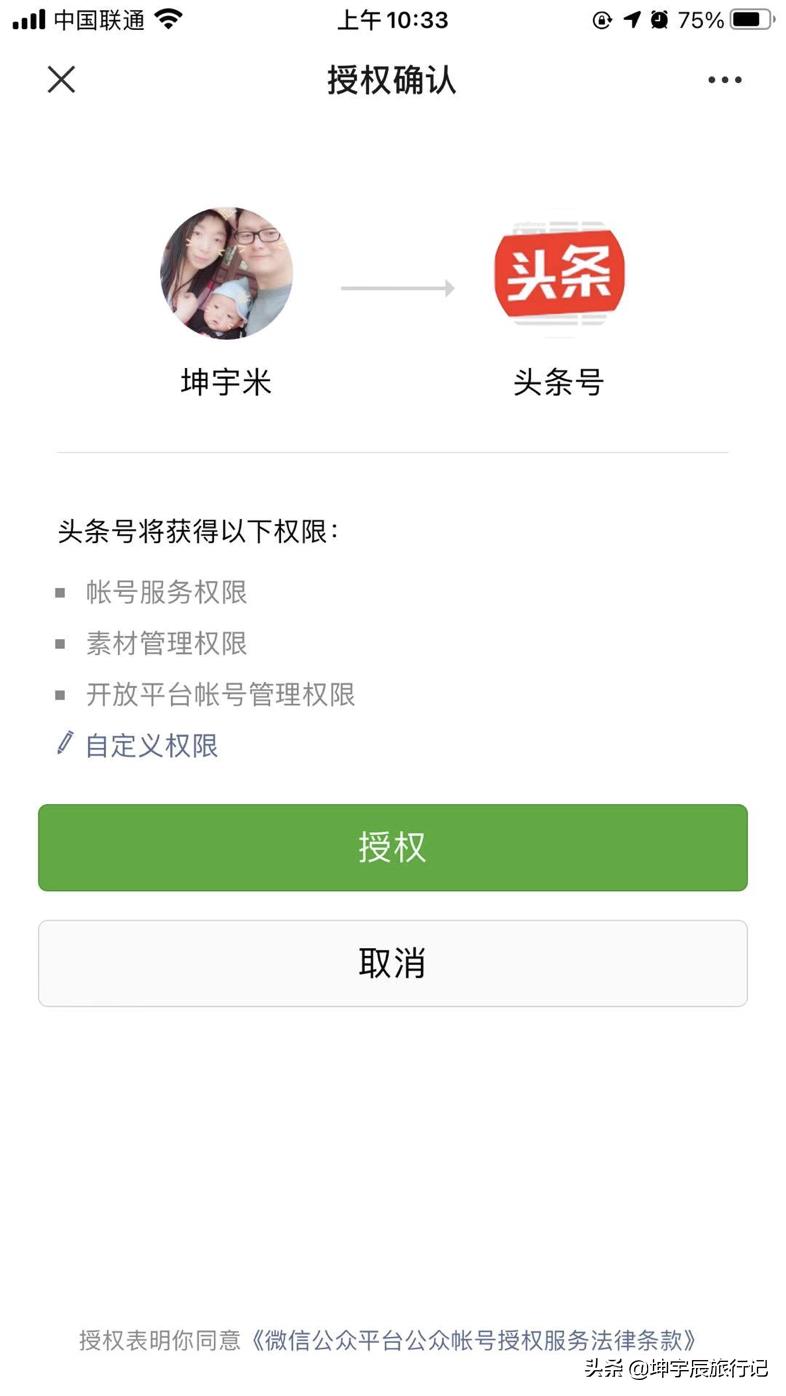Open the 微信公众平台公众帐号授权服务法律条款 link
The height and width of the screenshot is (1396, 786).
point(472,1340)
